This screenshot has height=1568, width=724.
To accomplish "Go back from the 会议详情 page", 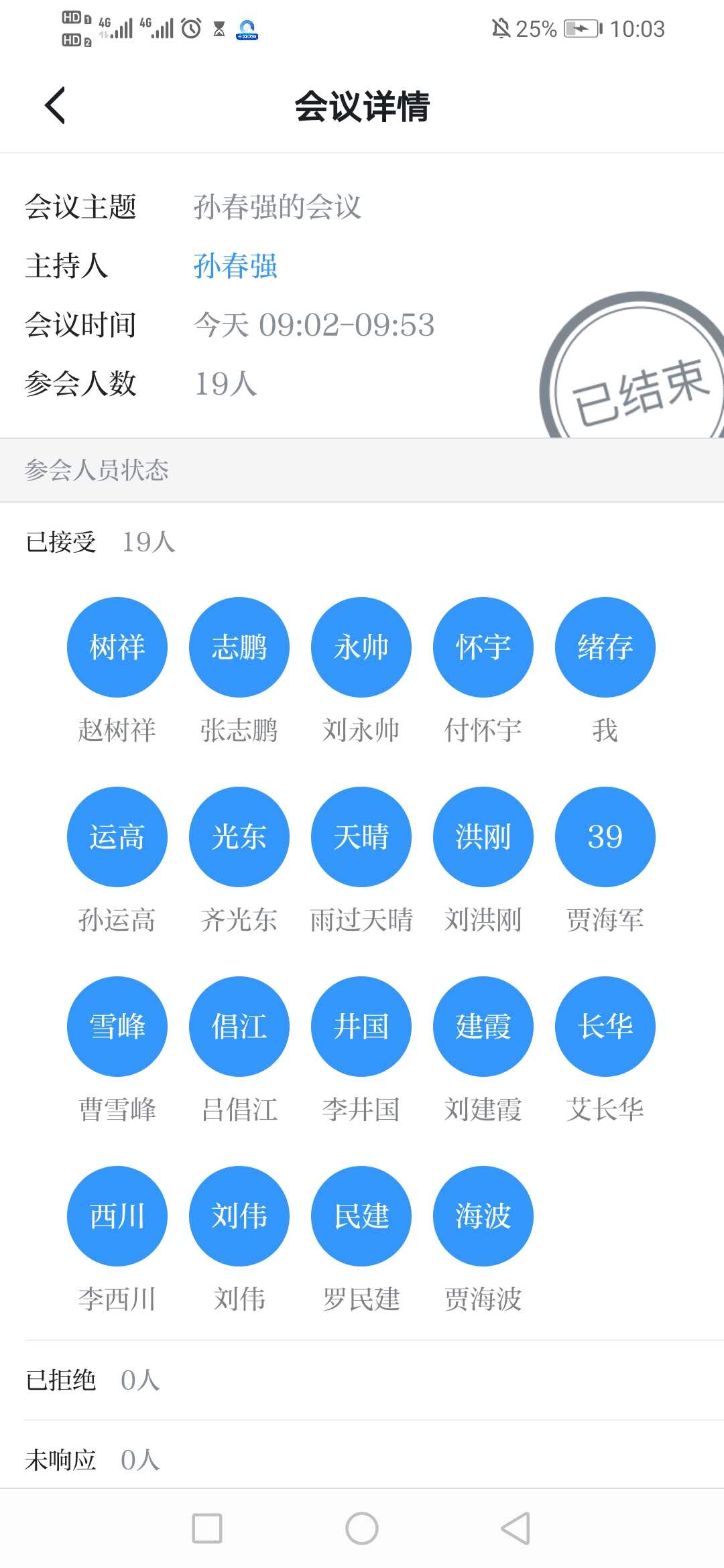I will [55, 105].
